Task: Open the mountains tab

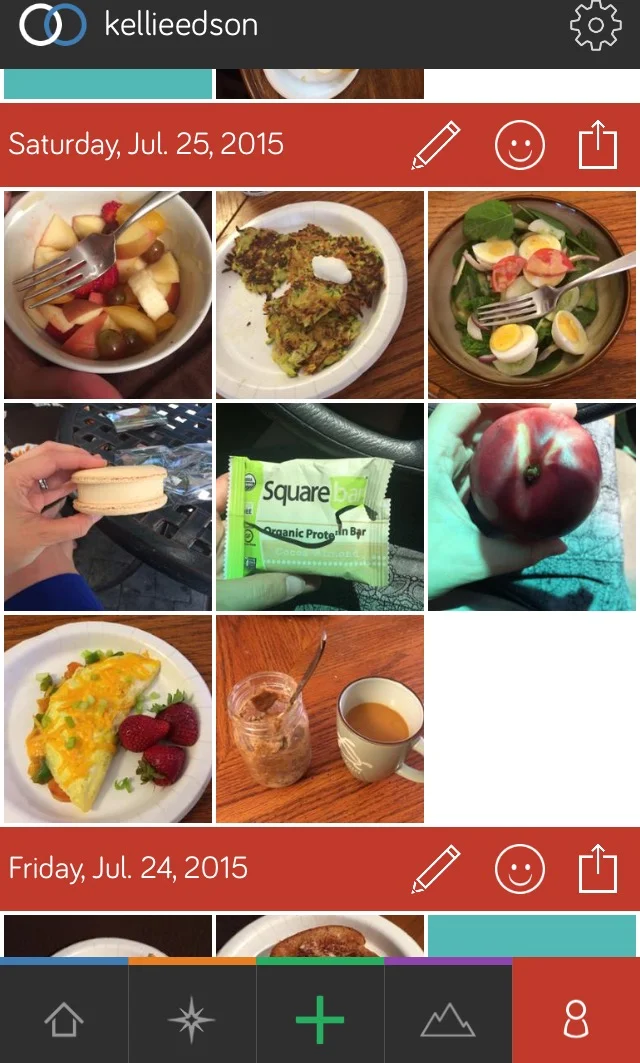Action: tap(448, 1020)
